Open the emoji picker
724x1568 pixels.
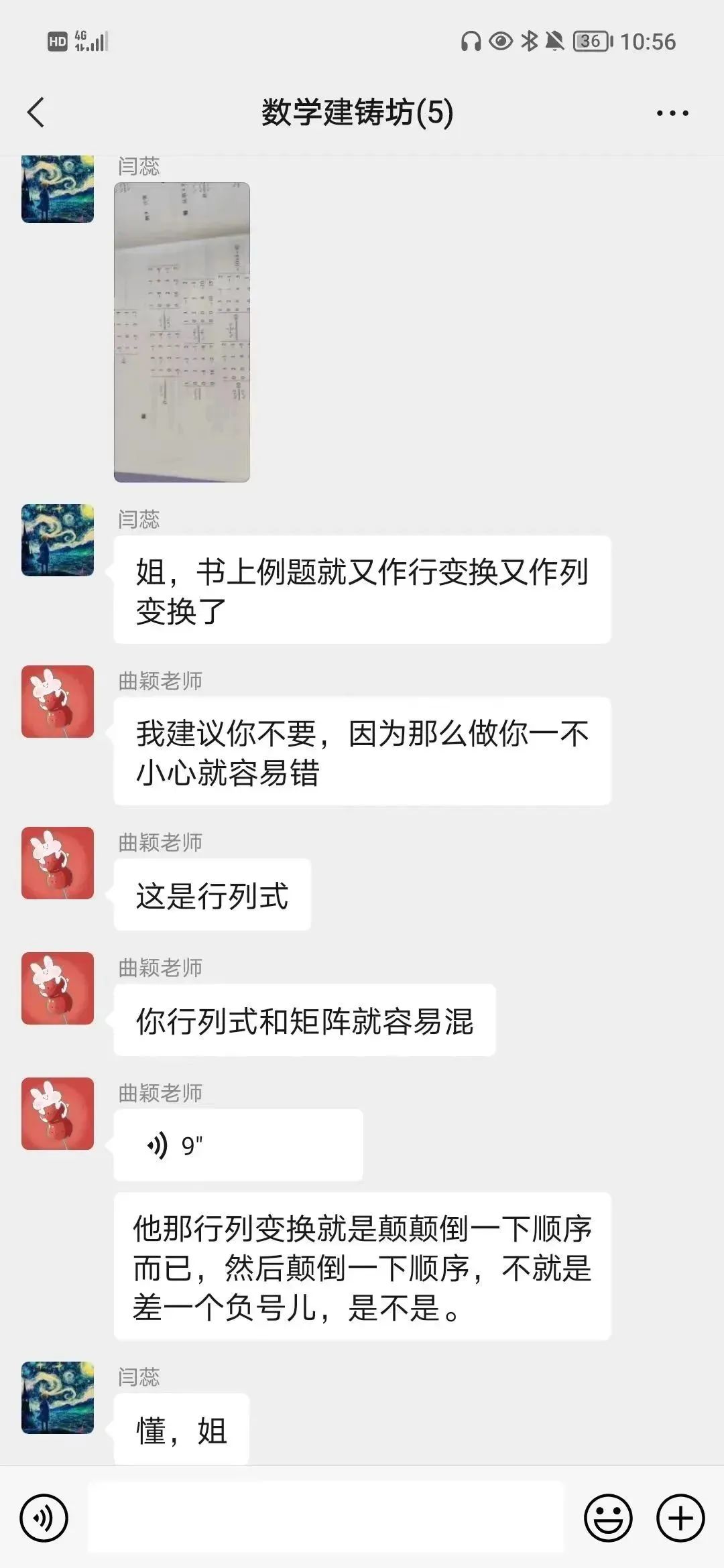tap(608, 1518)
